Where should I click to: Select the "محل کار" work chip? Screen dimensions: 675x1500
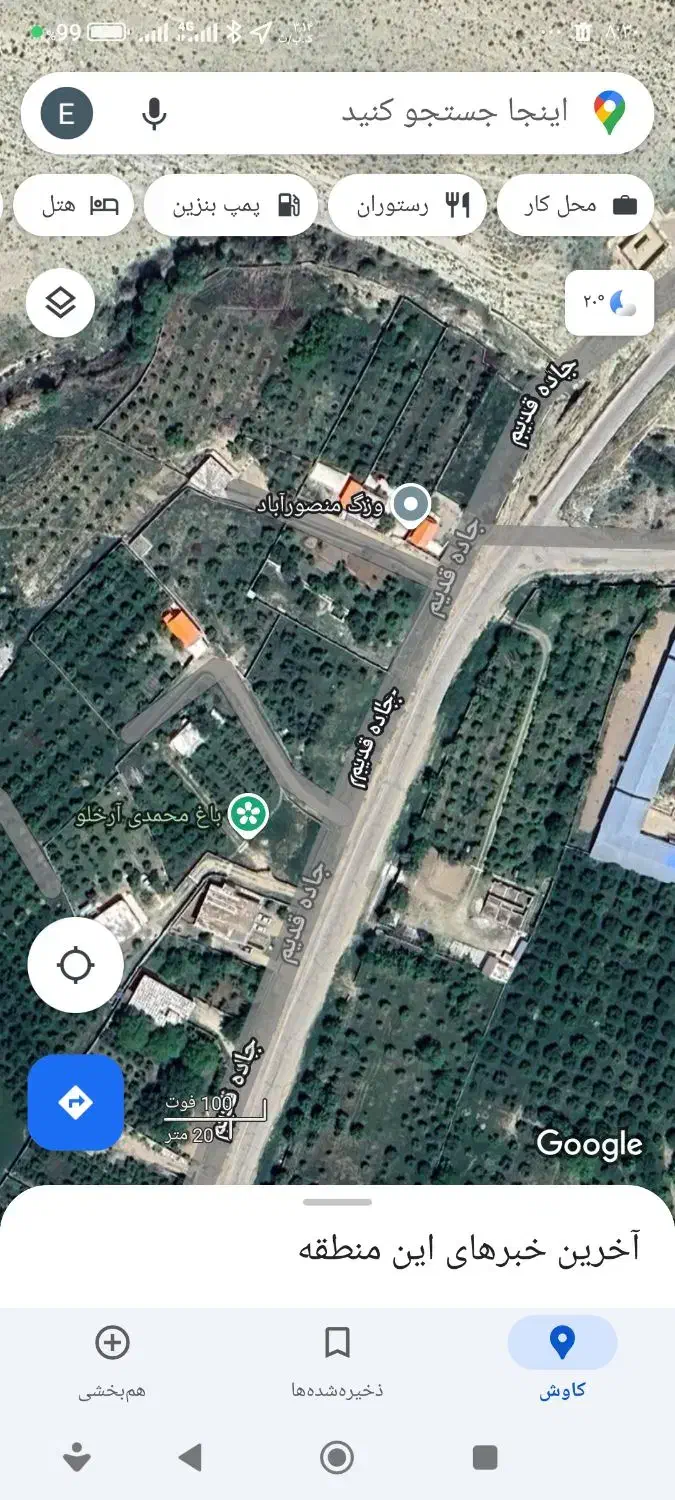575,206
